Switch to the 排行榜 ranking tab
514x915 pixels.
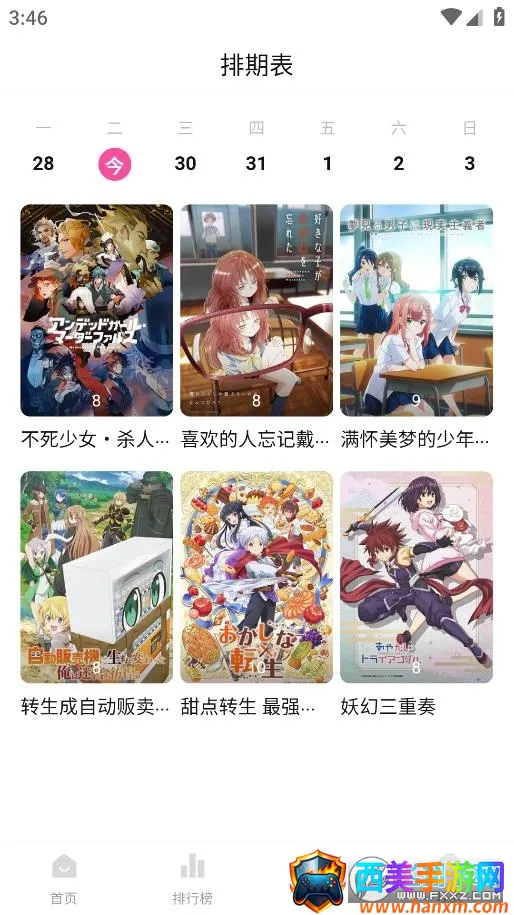(x=193, y=878)
